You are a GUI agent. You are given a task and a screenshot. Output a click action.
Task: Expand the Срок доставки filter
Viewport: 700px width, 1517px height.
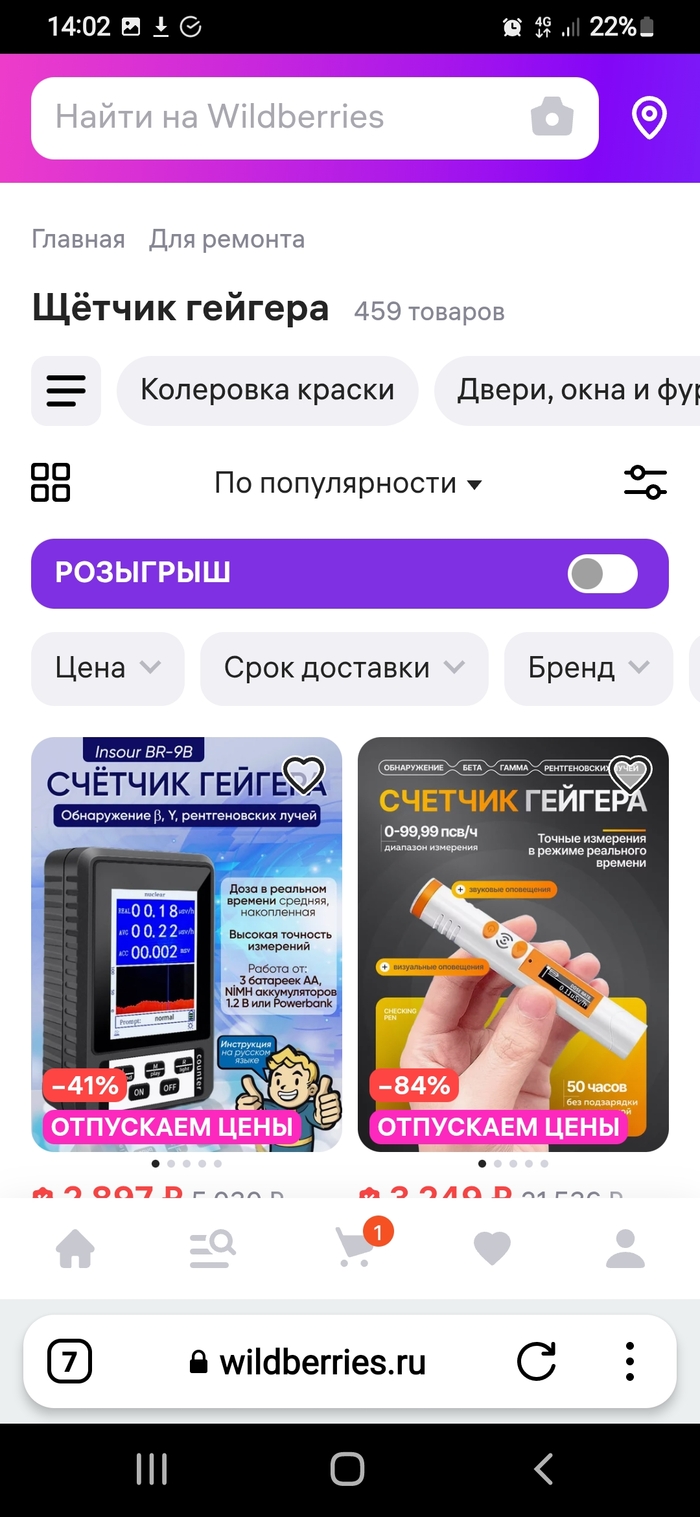point(344,668)
